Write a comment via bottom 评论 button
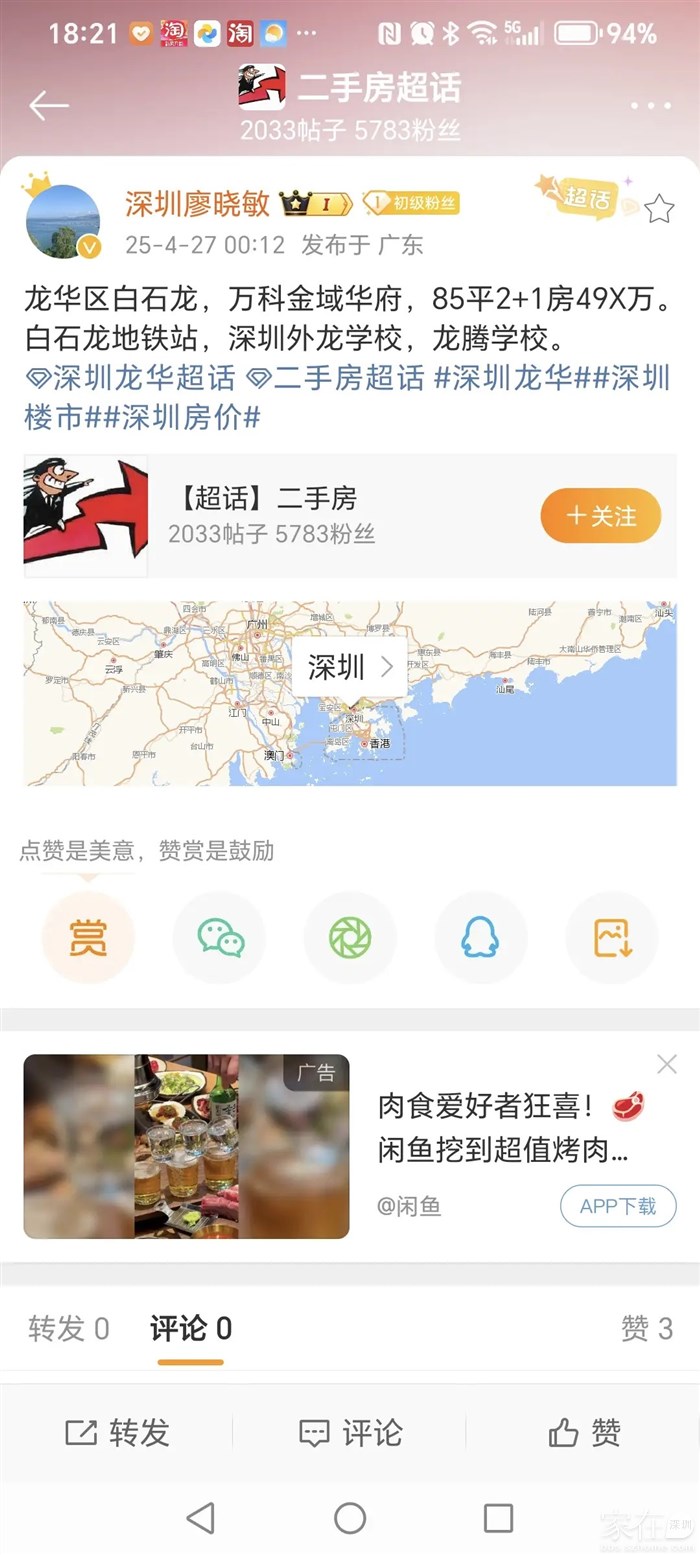 pos(350,1433)
